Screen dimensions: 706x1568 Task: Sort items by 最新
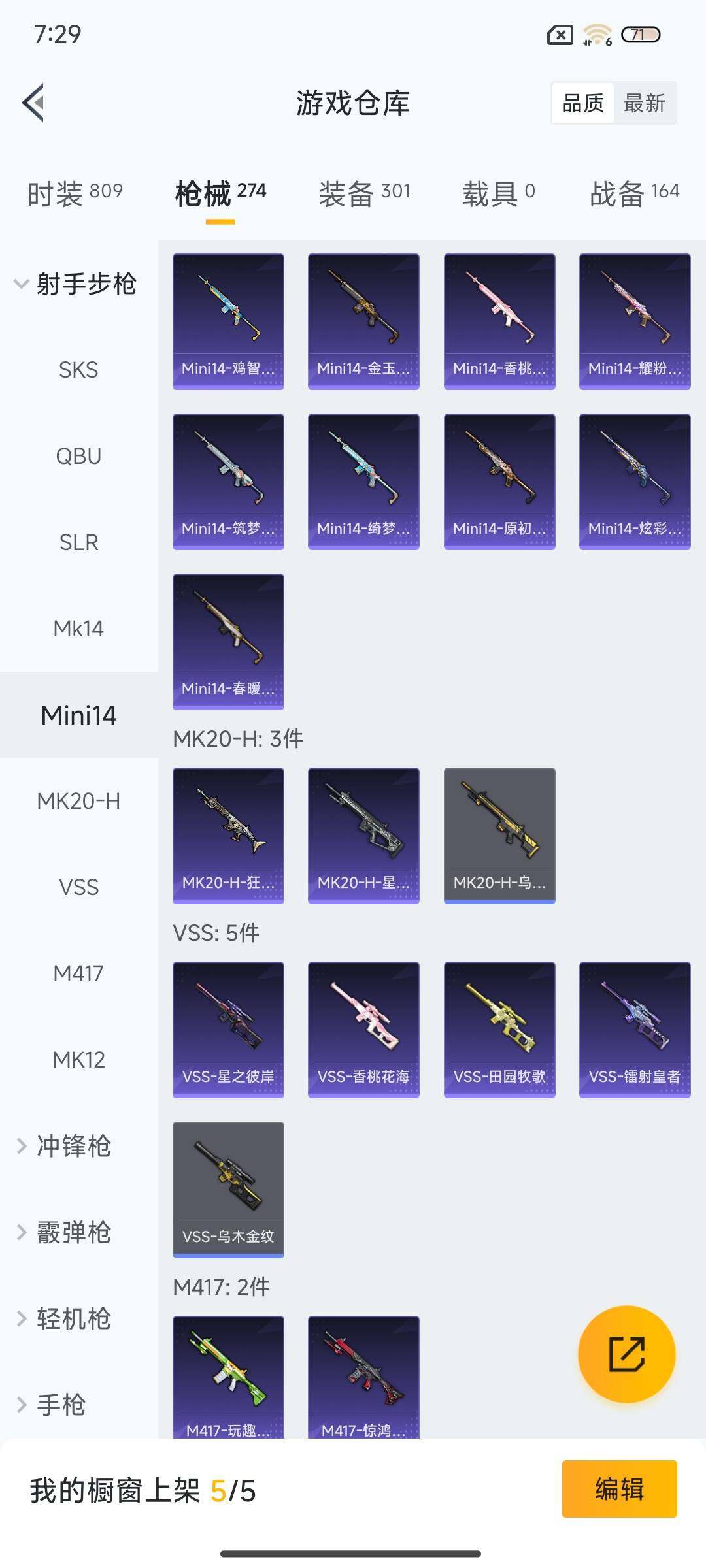coord(645,103)
